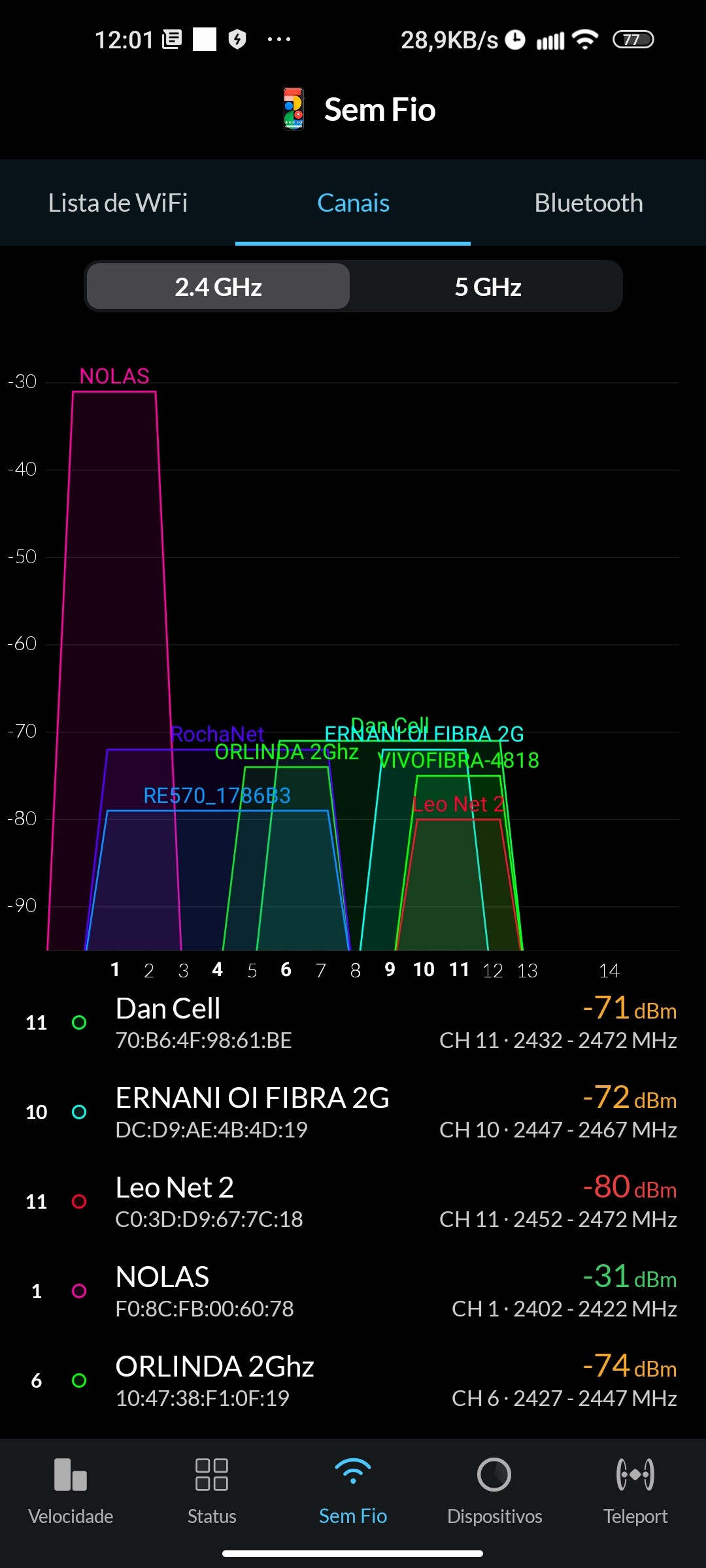
Task: Switch to the Lista de WiFi tab
Action: pyautogui.click(x=118, y=203)
